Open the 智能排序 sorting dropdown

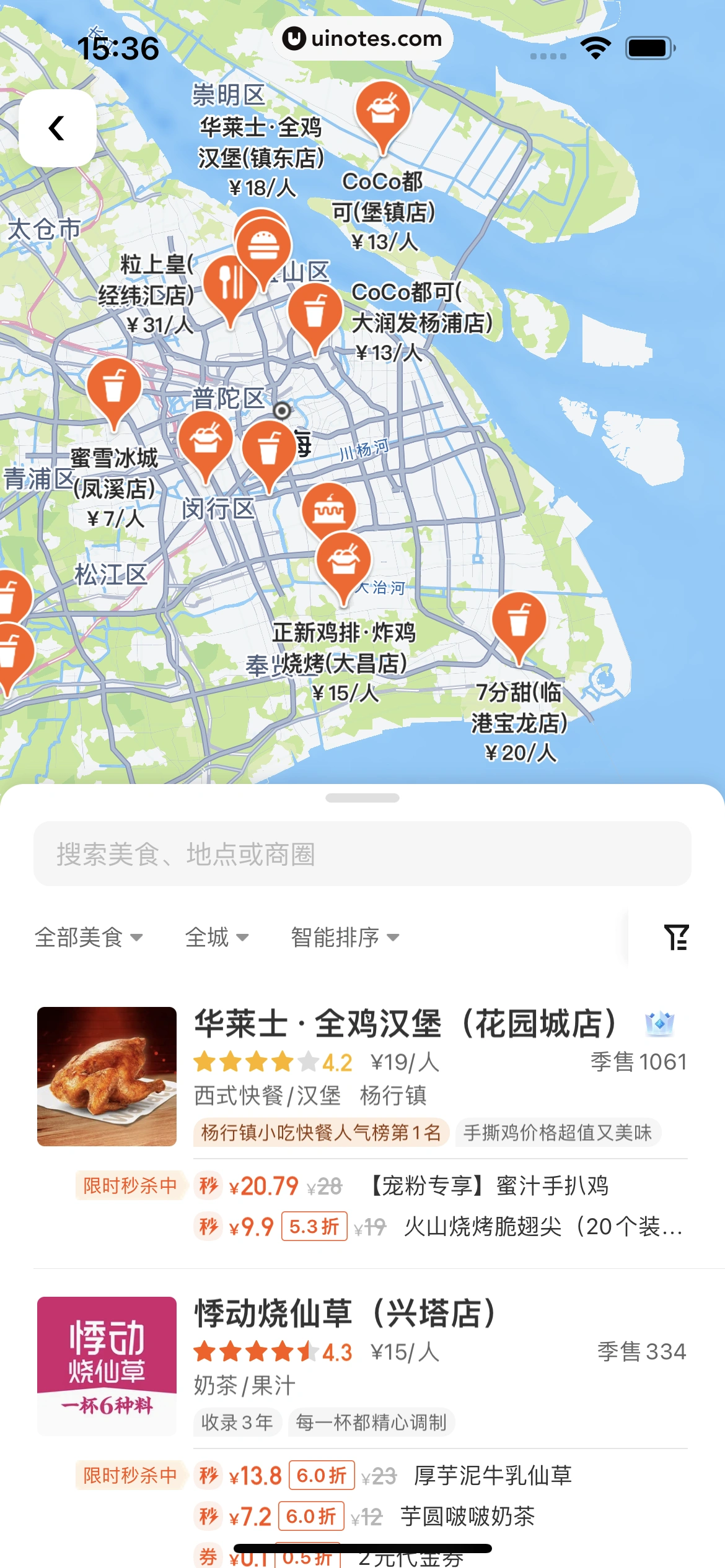(x=345, y=938)
